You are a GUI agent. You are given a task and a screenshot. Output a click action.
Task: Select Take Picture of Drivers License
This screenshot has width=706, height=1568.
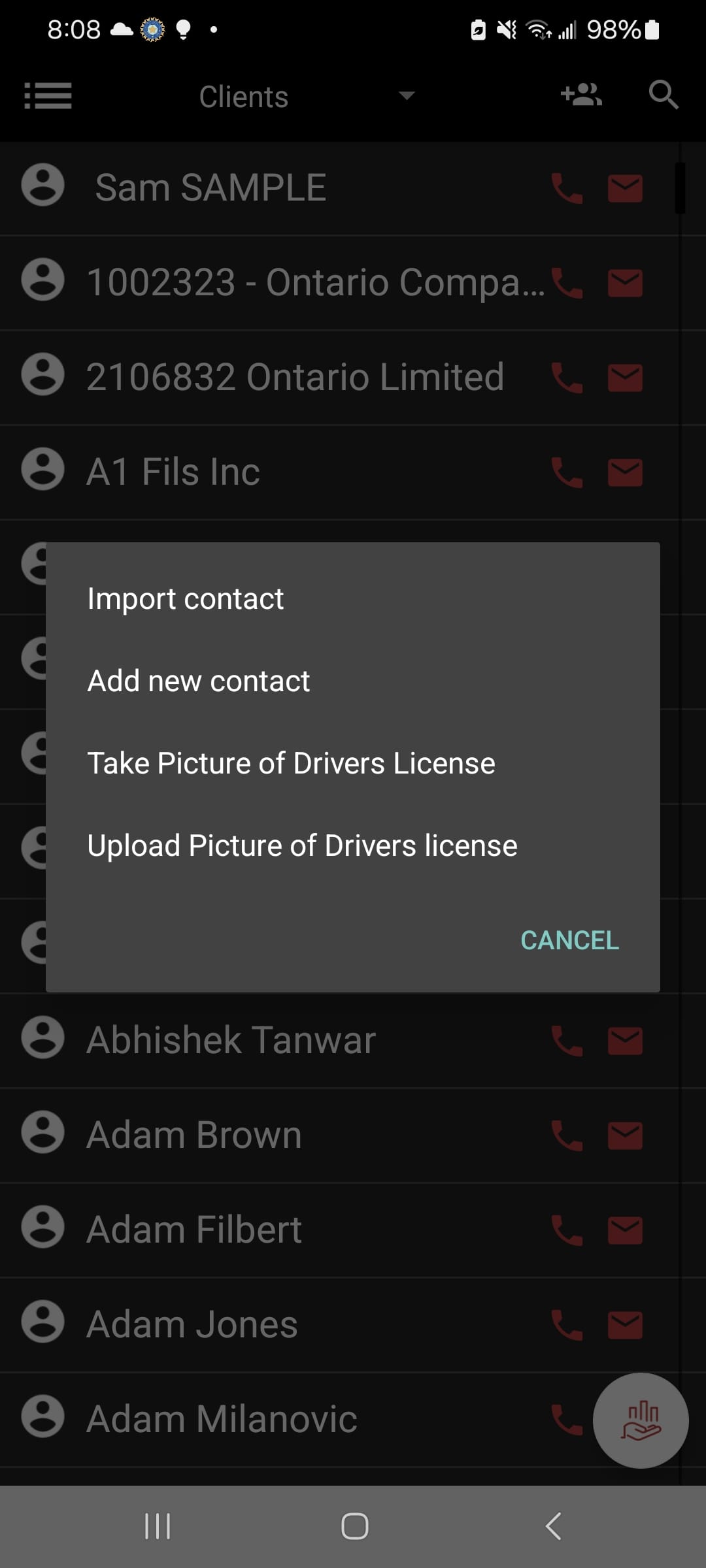coord(291,763)
